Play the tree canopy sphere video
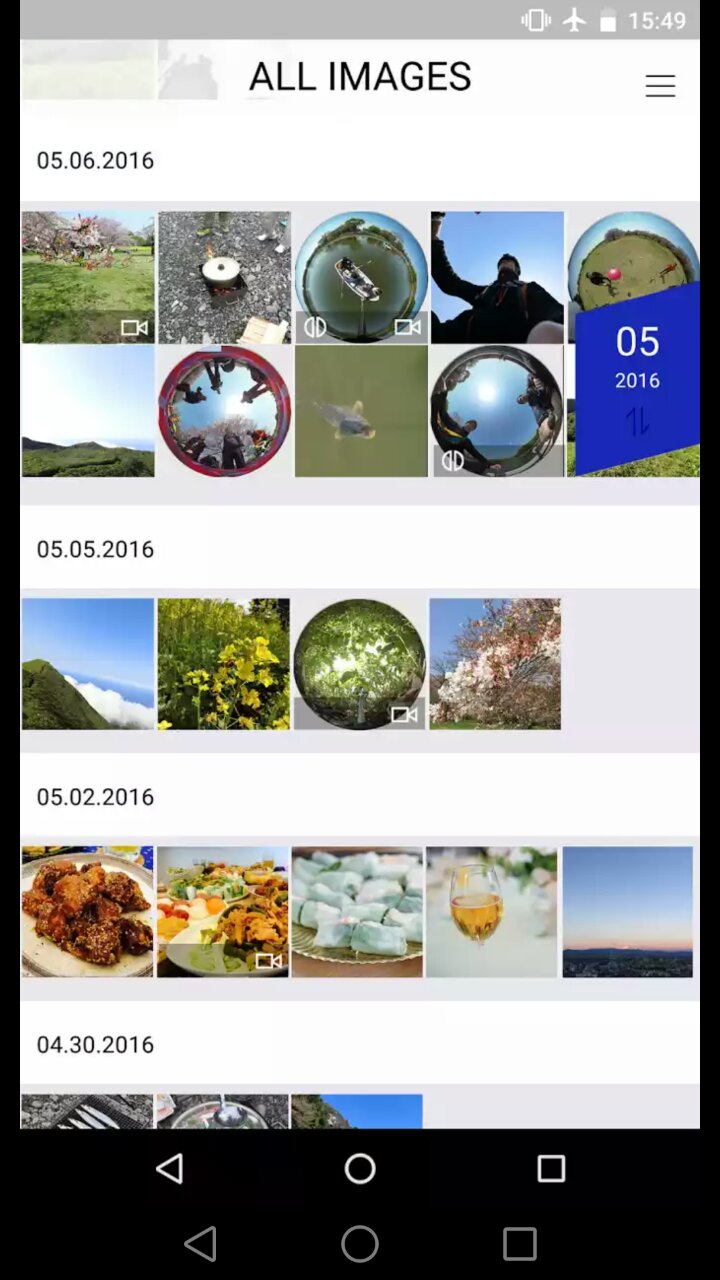Image resolution: width=720 pixels, height=1280 pixels. (x=359, y=664)
